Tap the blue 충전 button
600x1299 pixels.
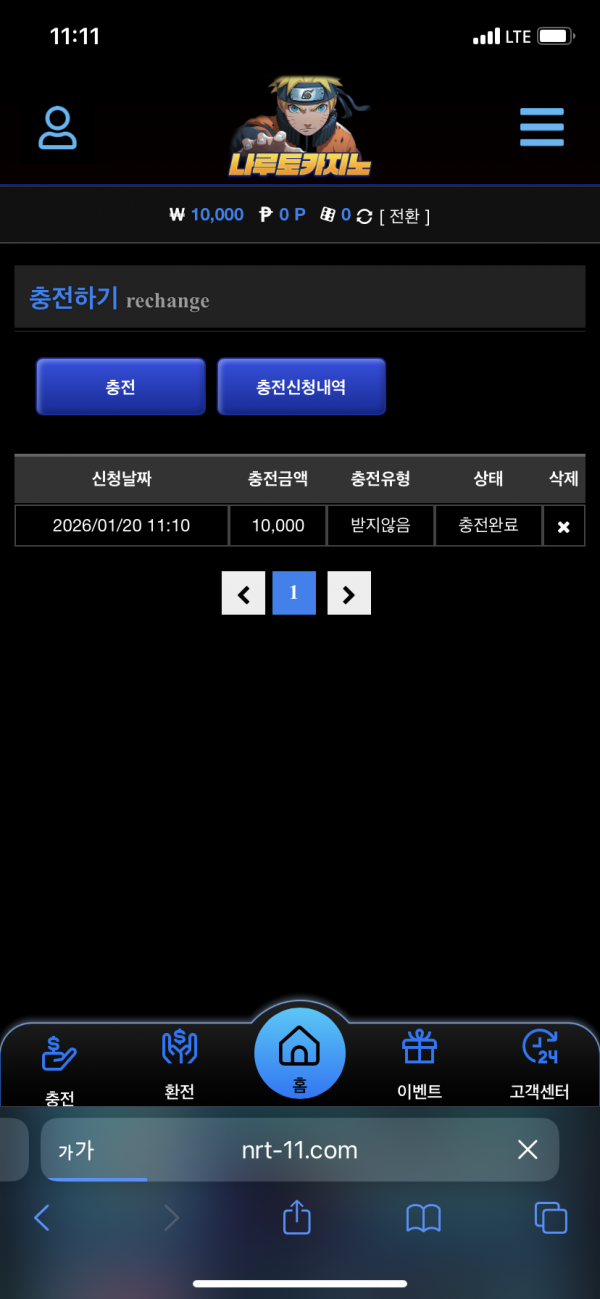click(120, 387)
